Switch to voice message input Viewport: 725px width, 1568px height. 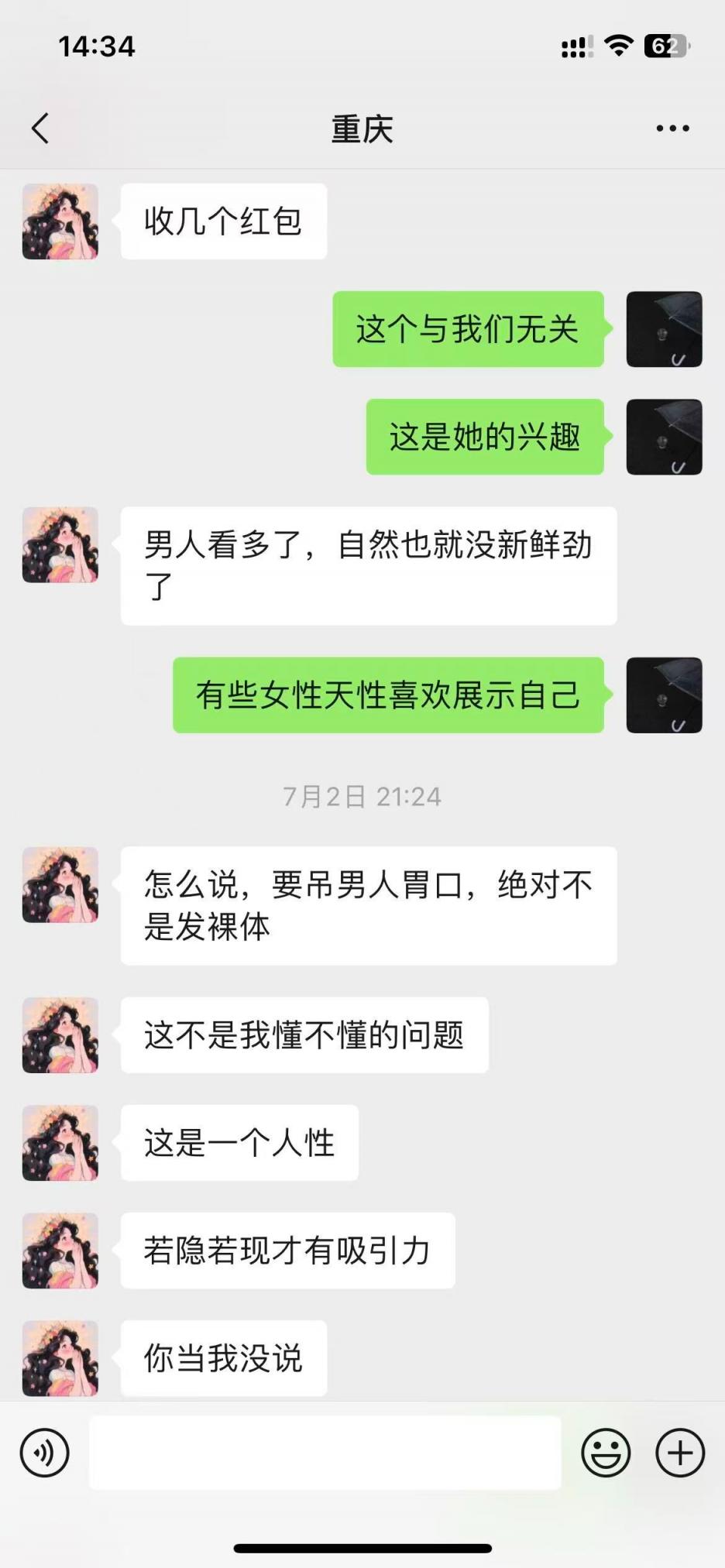pos(45,1453)
